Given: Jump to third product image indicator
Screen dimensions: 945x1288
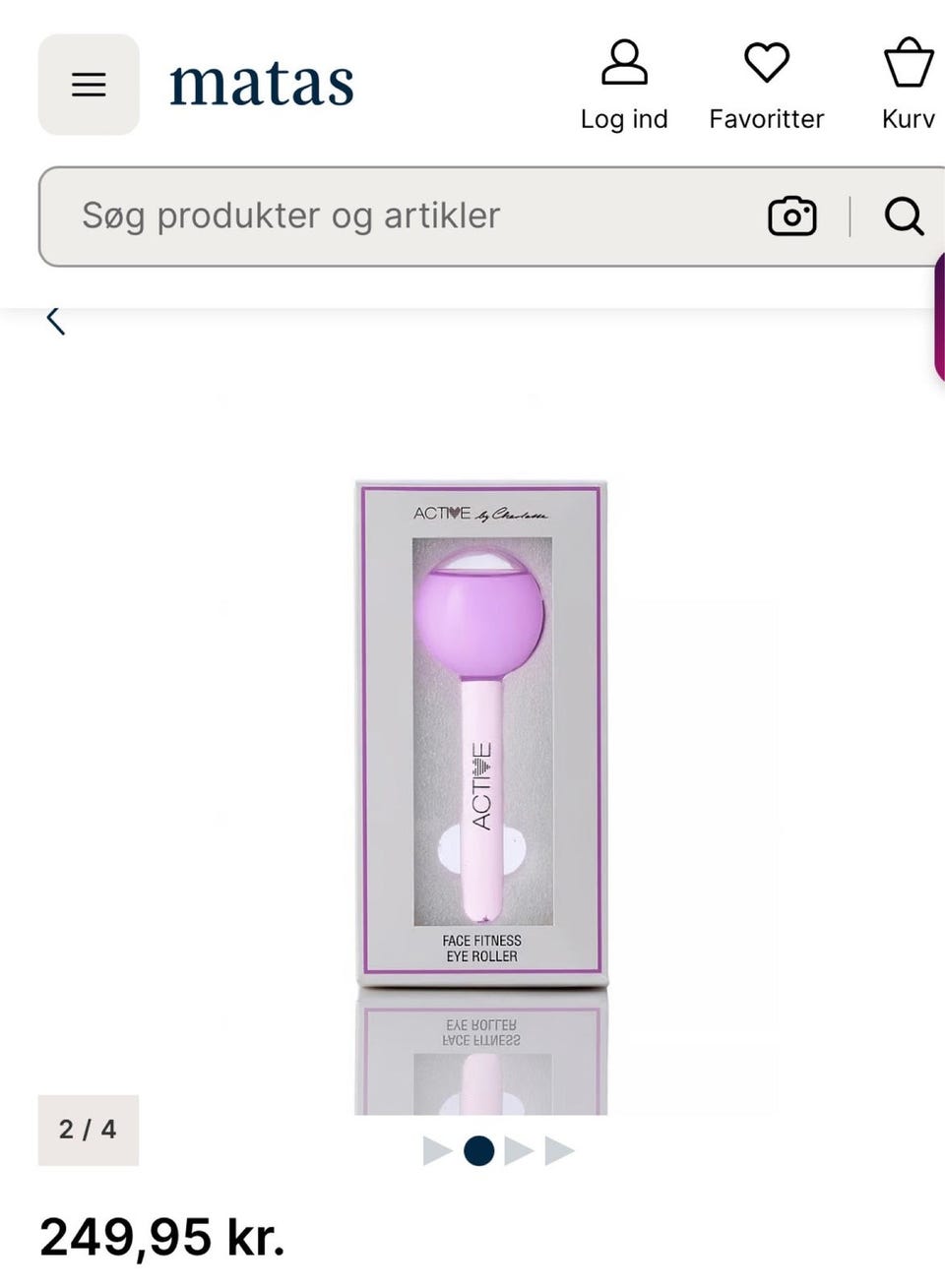Looking at the screenshot, I should pyautogui.click(x=518, y=1150).
